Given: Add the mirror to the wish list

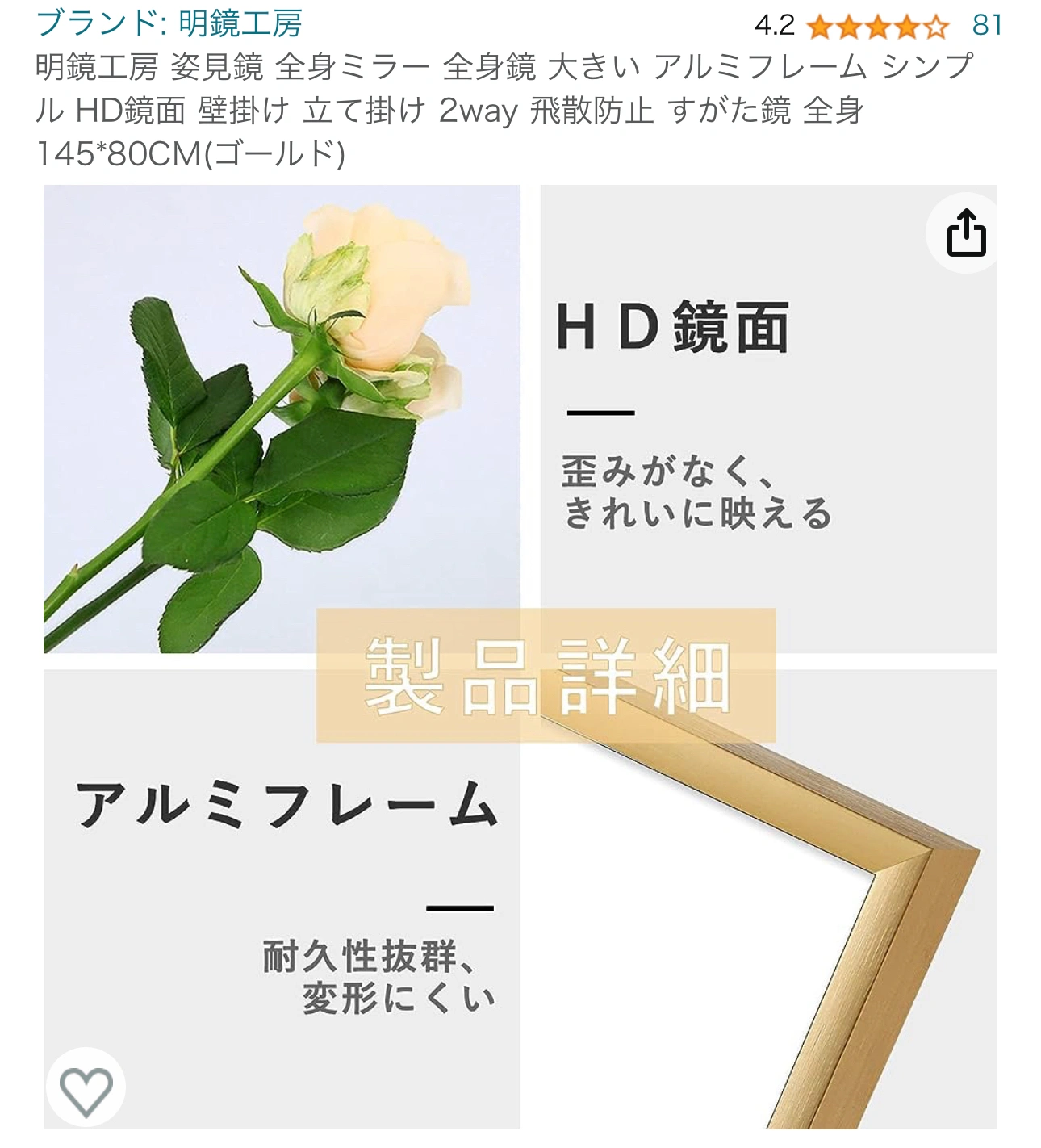Looking at the screenshot, I should point(86,1090).
